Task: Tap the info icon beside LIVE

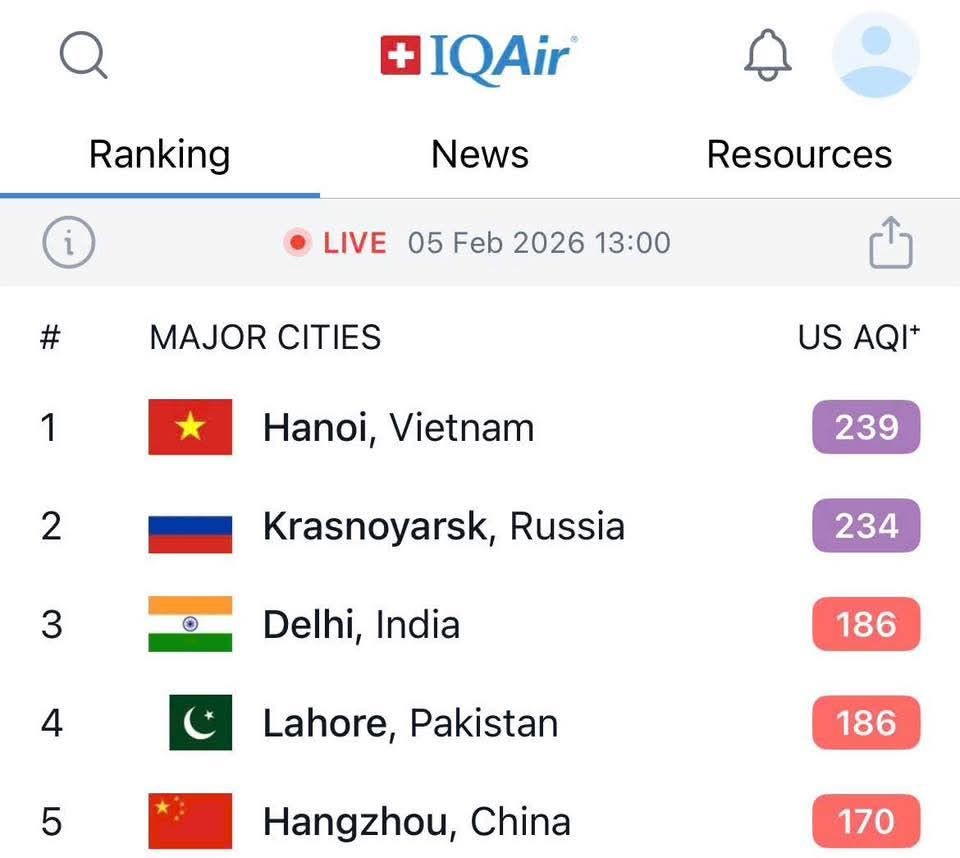Action: pos(69,243)
